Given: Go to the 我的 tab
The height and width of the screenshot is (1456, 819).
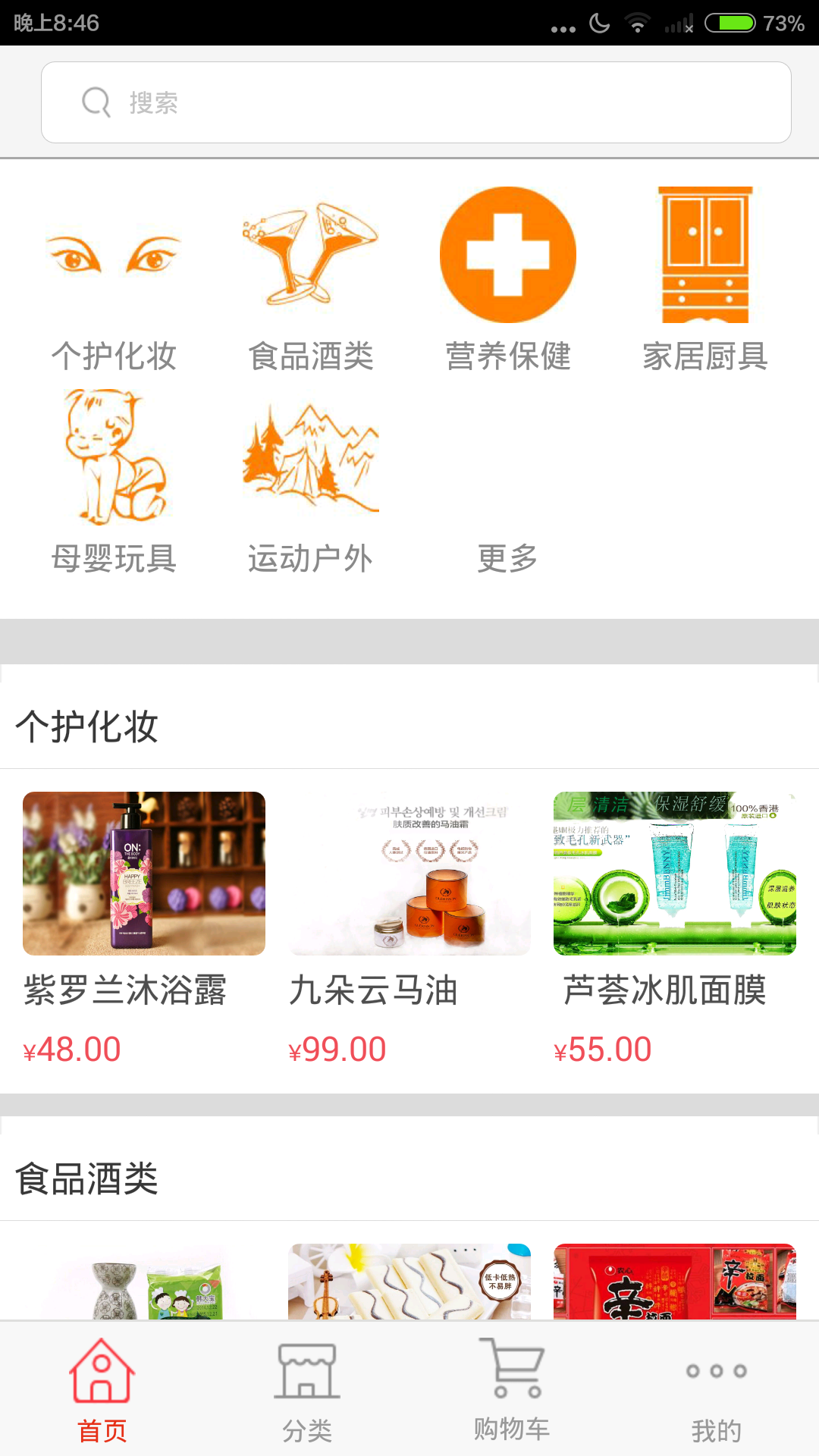Looking at the screenshot, I should 717,1389.
